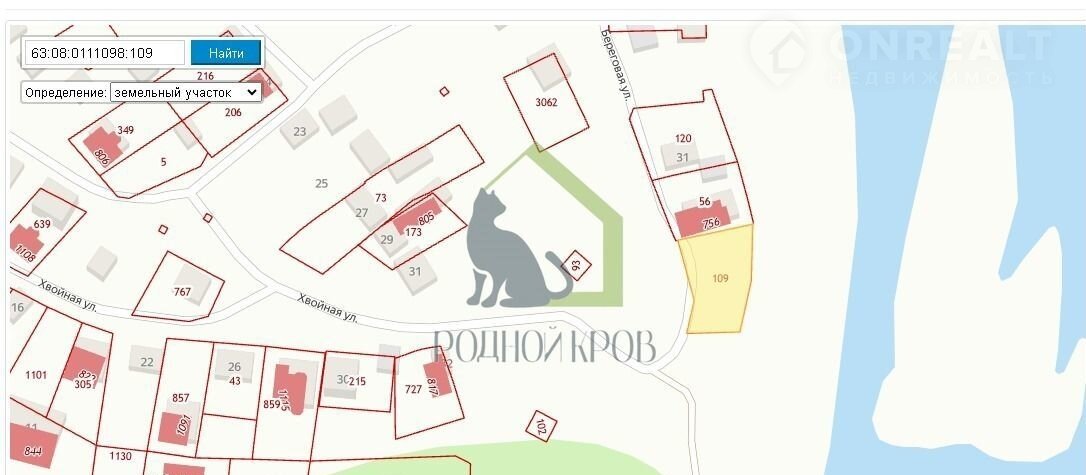Tap the Найти search button

(226, 53)
